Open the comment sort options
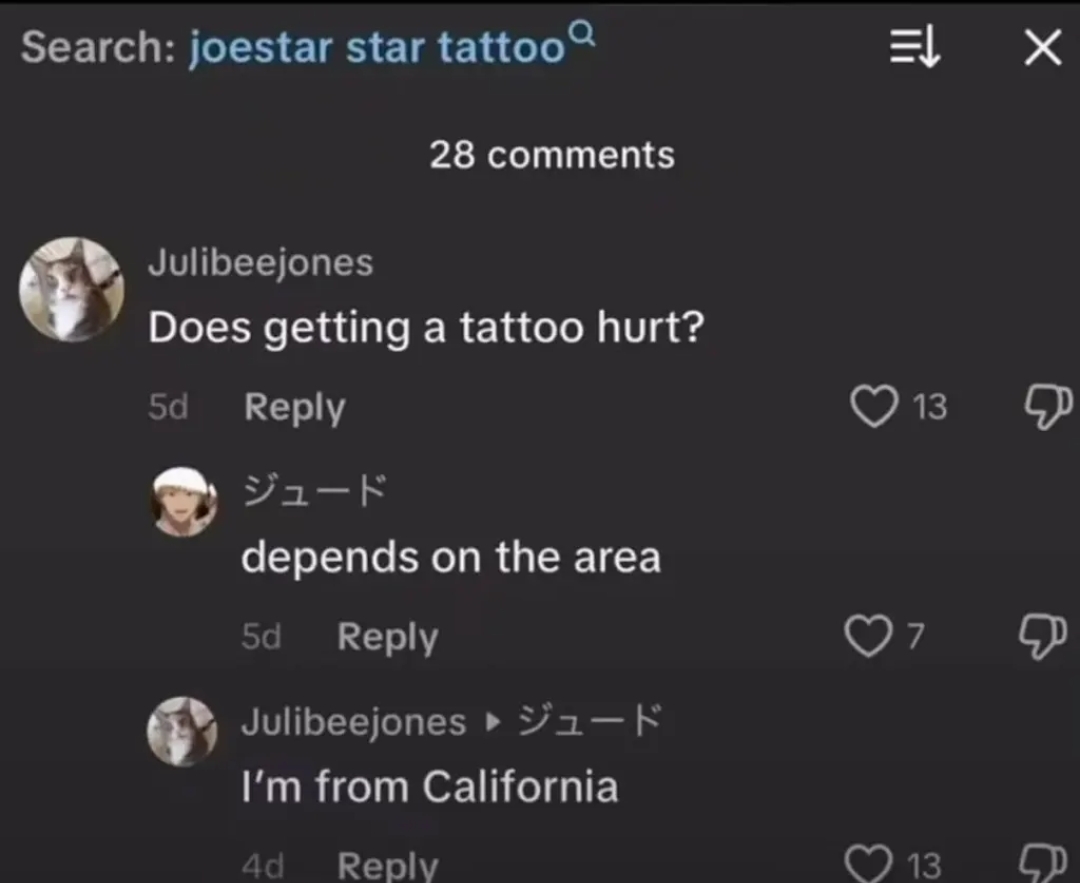 [x=915, y=48]
